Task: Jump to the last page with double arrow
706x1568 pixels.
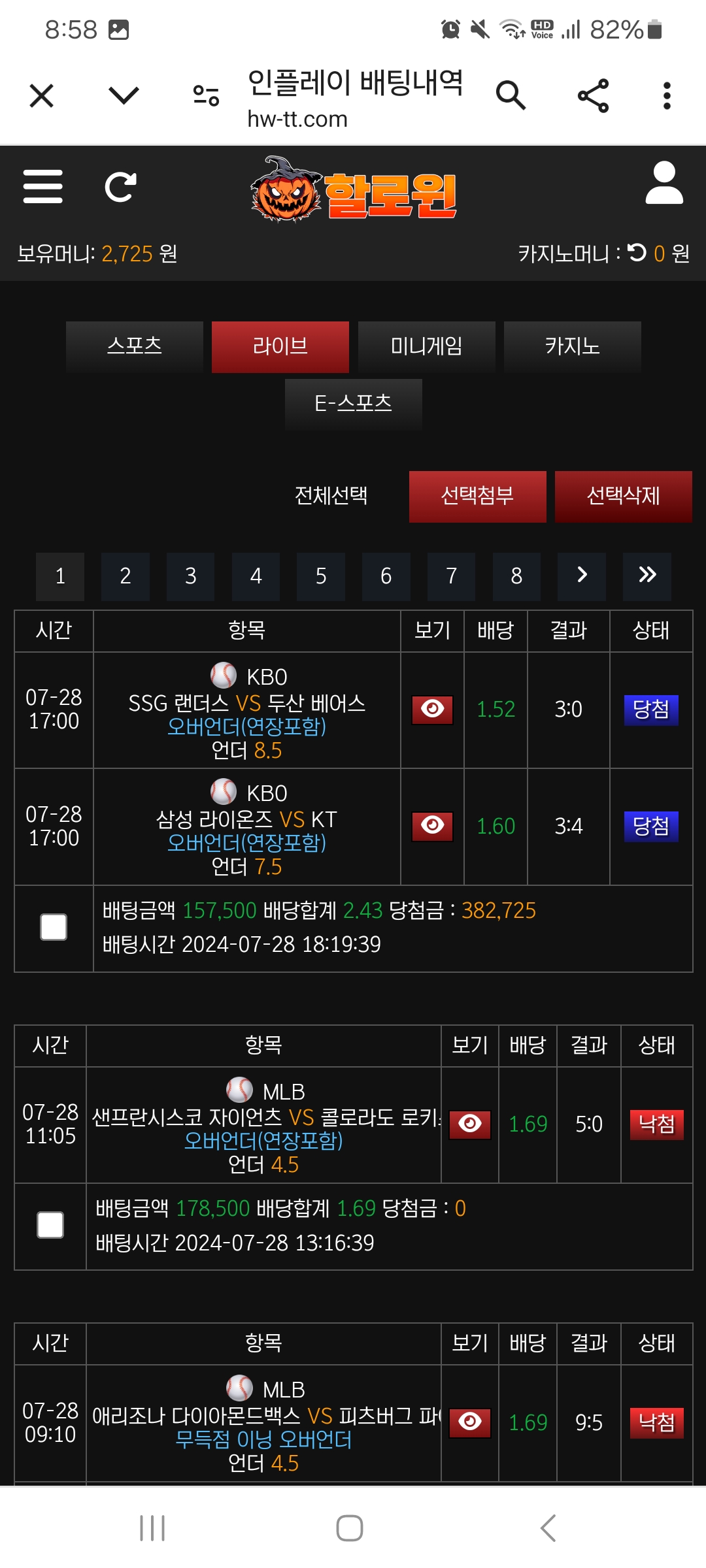Action: coord(647,576)
